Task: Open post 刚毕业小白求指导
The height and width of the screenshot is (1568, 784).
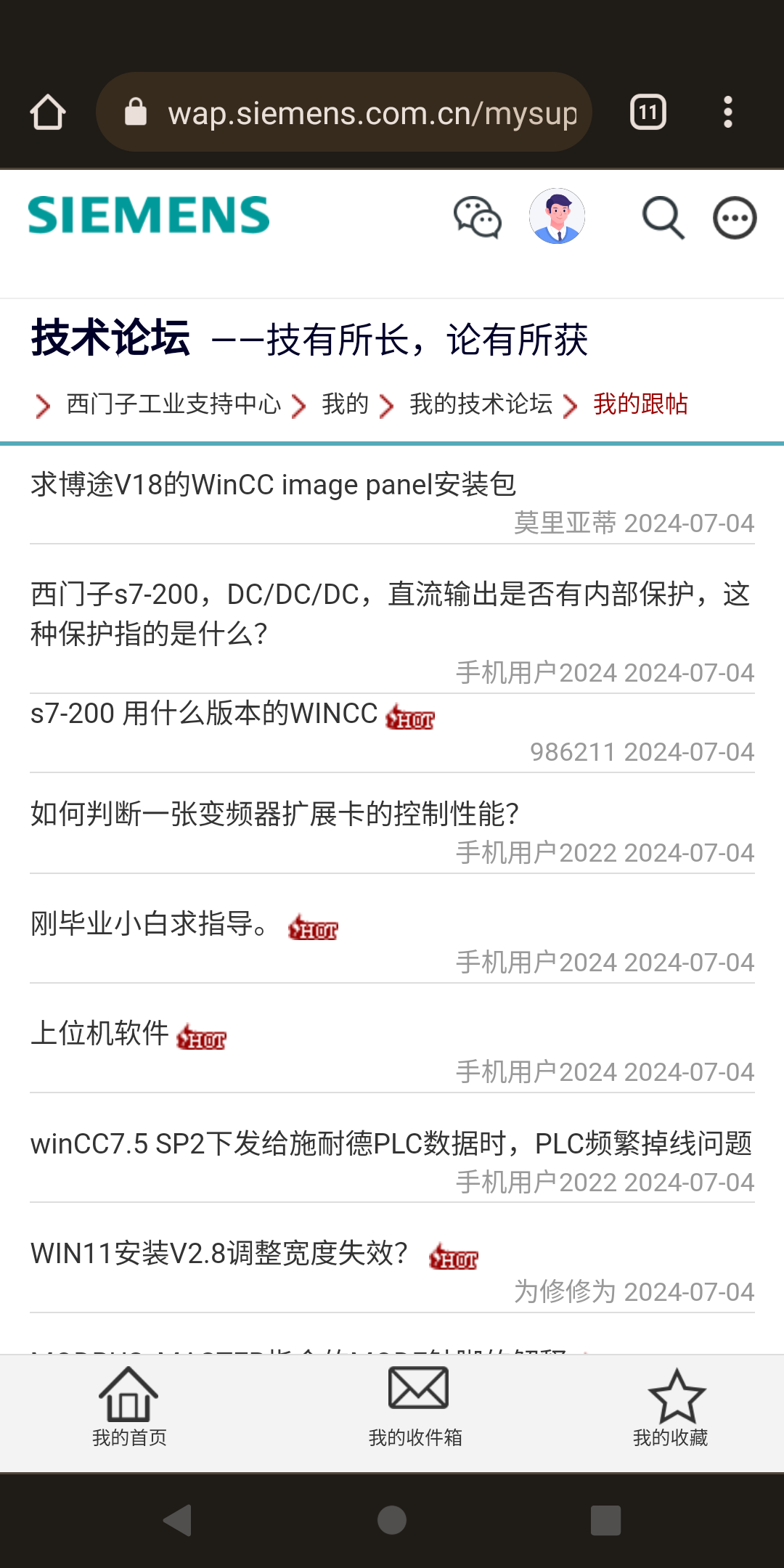Action: [150, 923]
